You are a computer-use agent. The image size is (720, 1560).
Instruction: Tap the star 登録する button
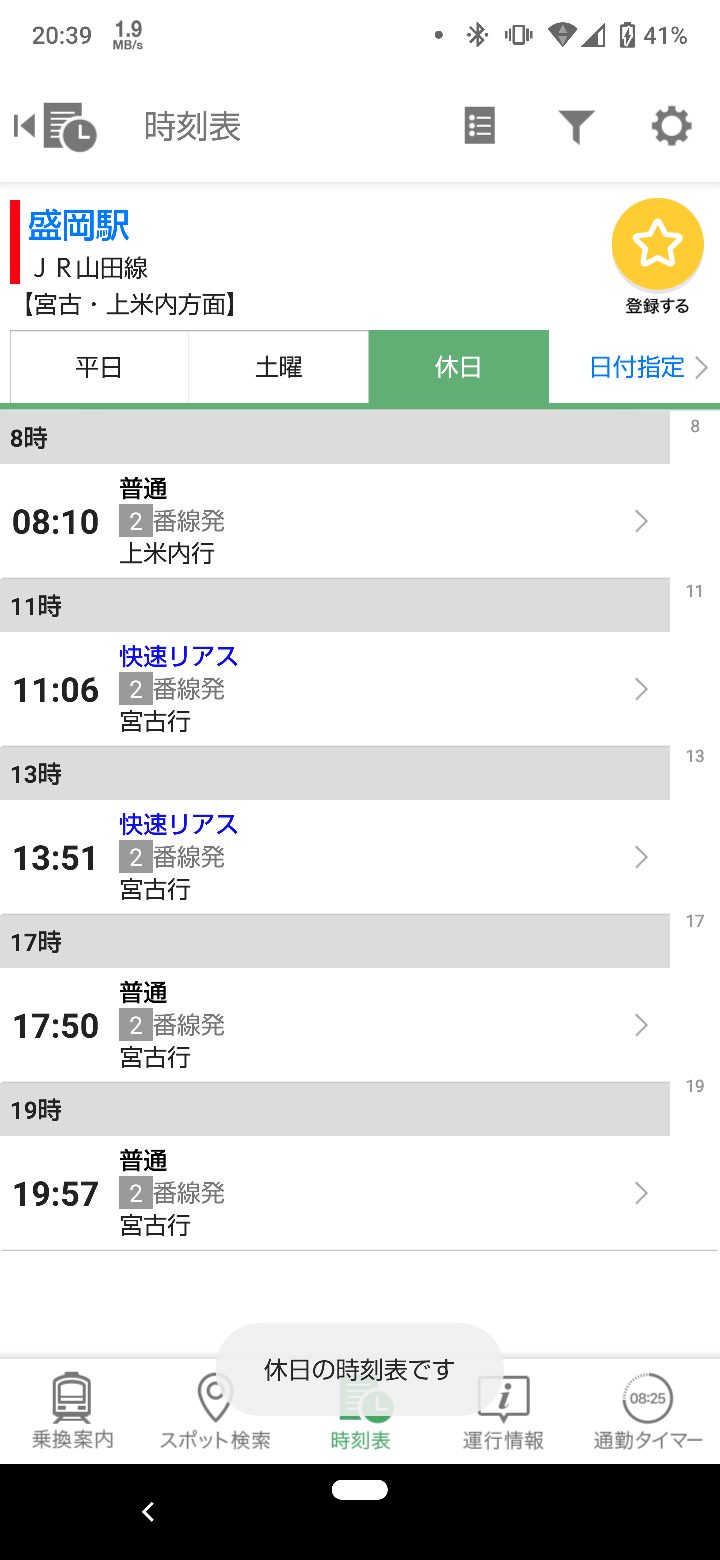click(x=657, y=256)
